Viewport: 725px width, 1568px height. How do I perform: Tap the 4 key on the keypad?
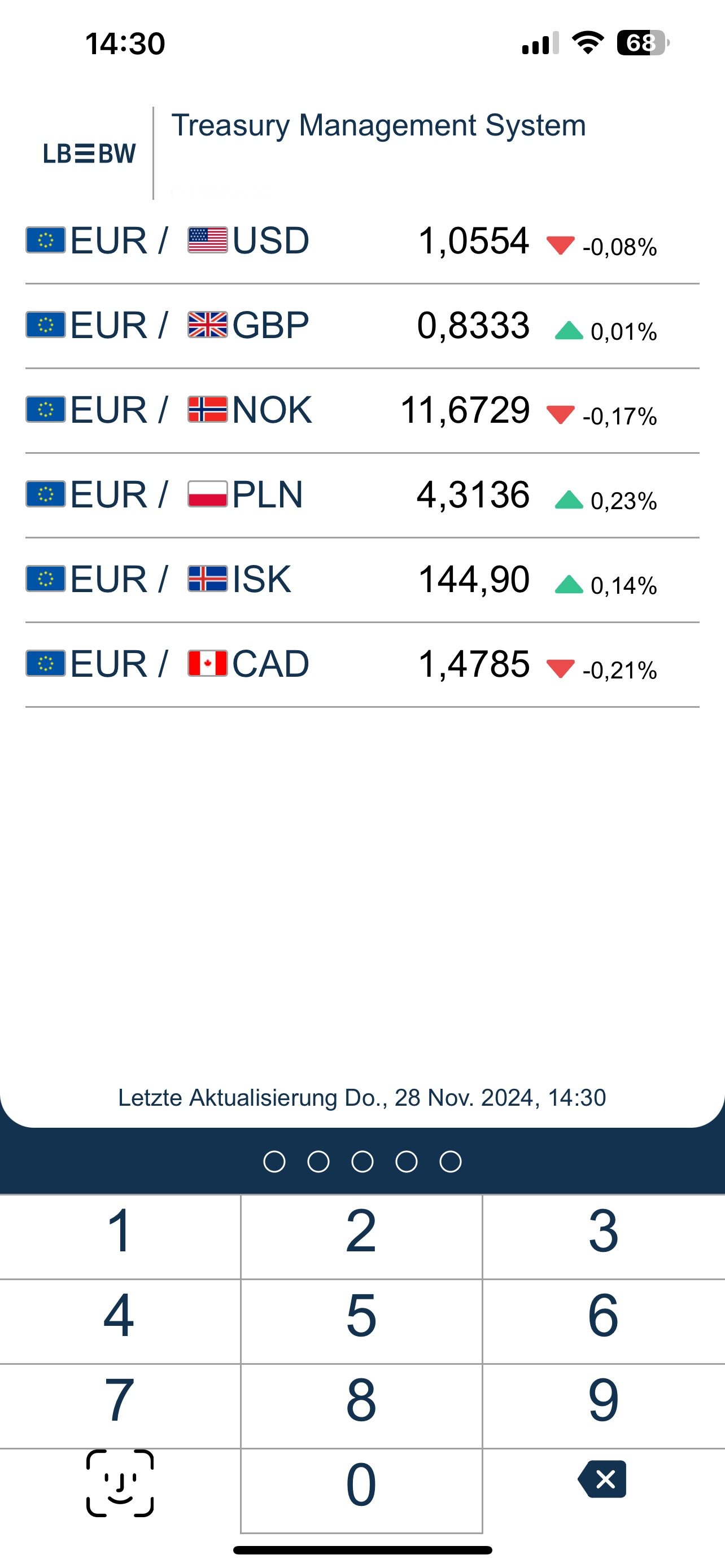(120, 1321)
